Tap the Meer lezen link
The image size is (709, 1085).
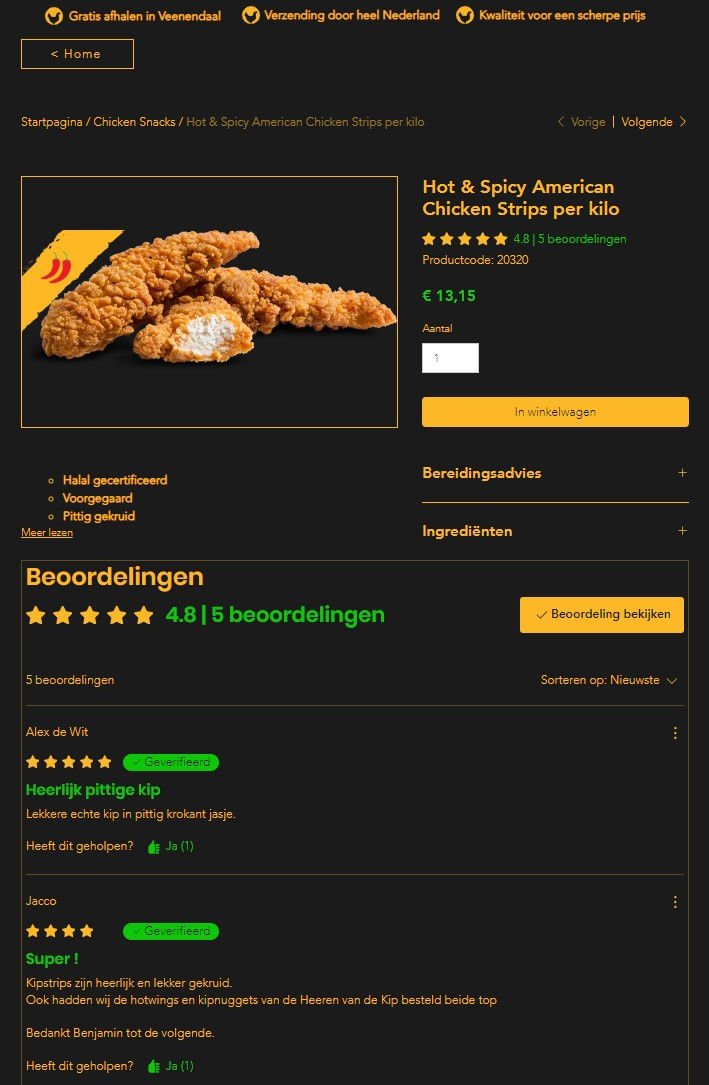47,533
